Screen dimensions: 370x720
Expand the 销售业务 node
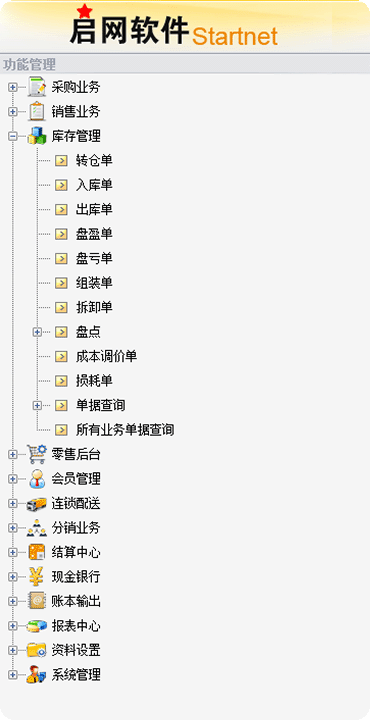point(12,112)
